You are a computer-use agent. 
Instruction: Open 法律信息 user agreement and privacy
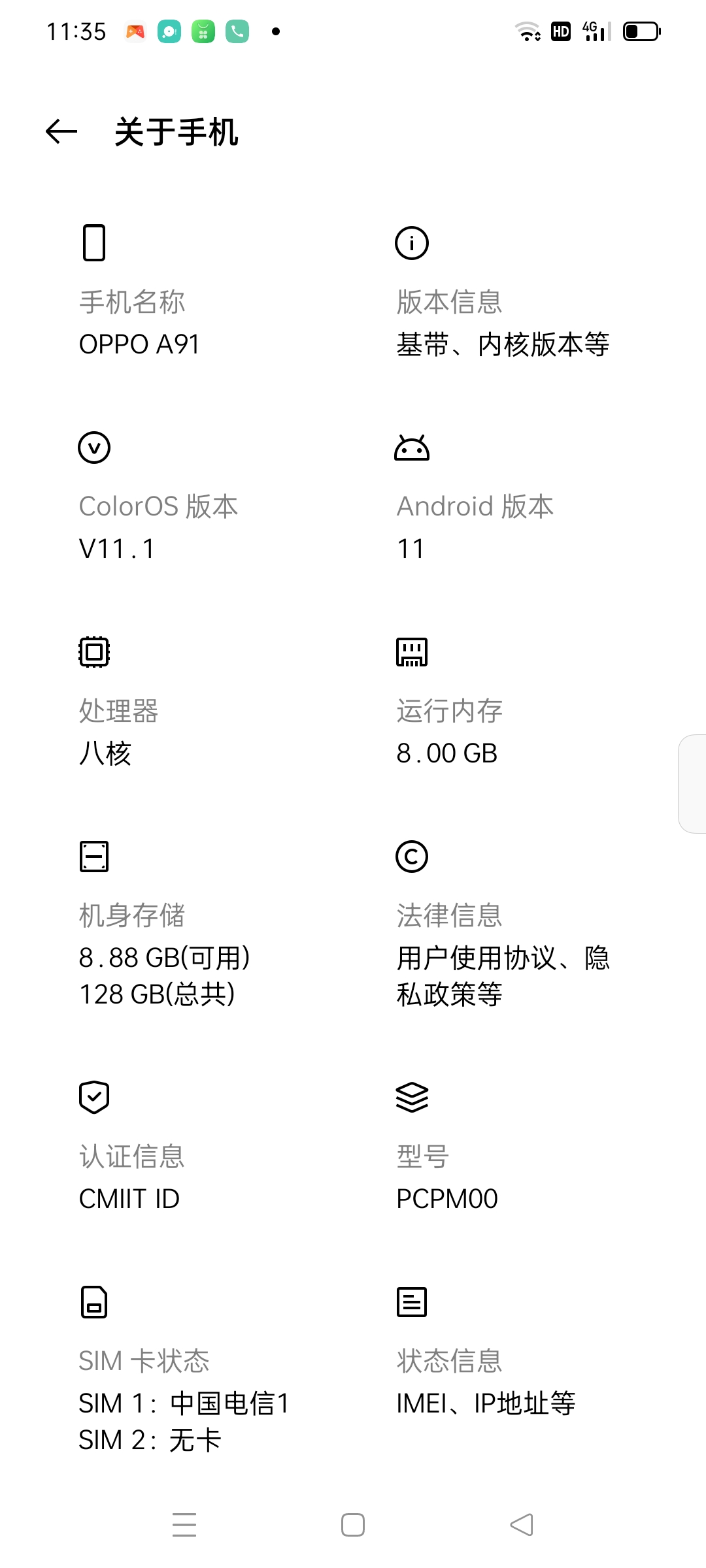click(x=502, y=954)
